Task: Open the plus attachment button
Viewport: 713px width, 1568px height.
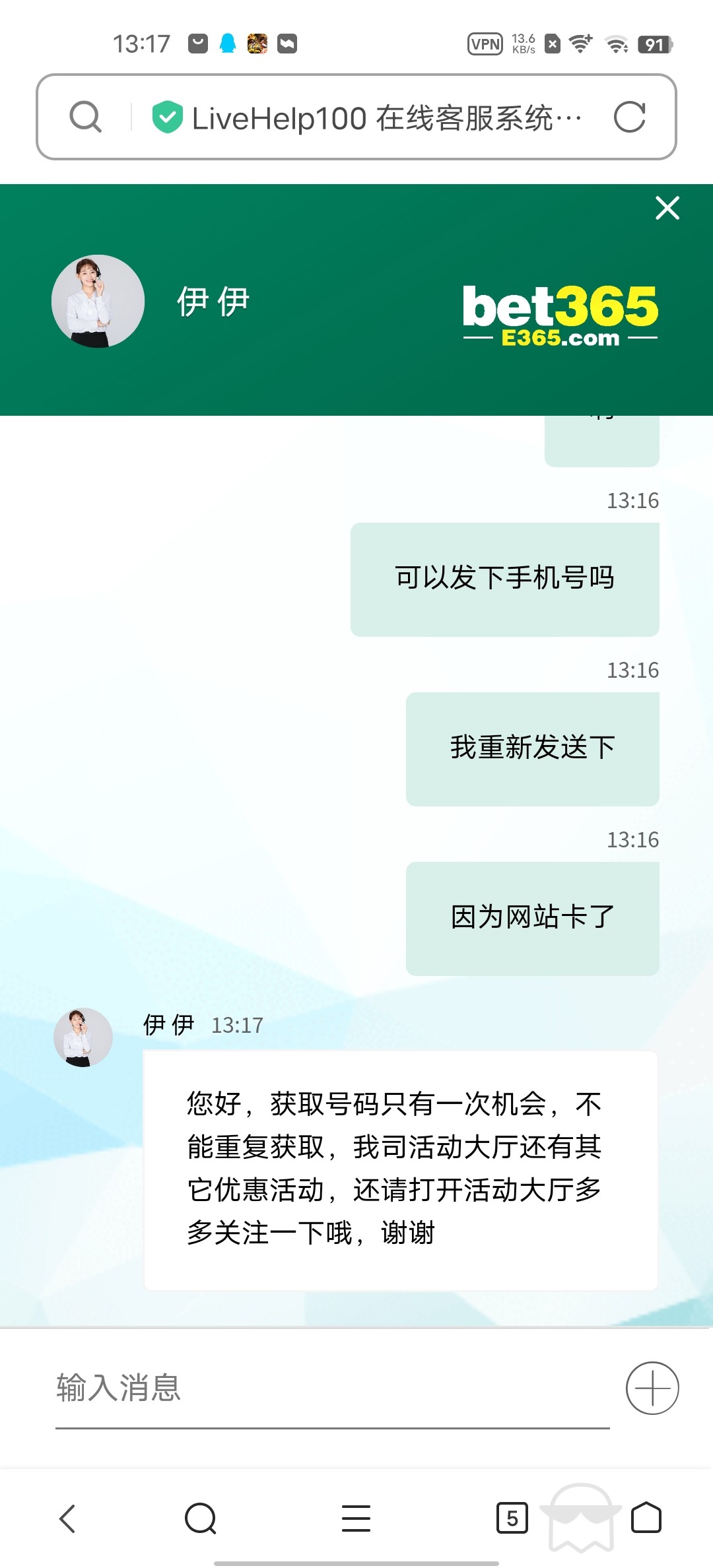Action: pos(652,1388)
